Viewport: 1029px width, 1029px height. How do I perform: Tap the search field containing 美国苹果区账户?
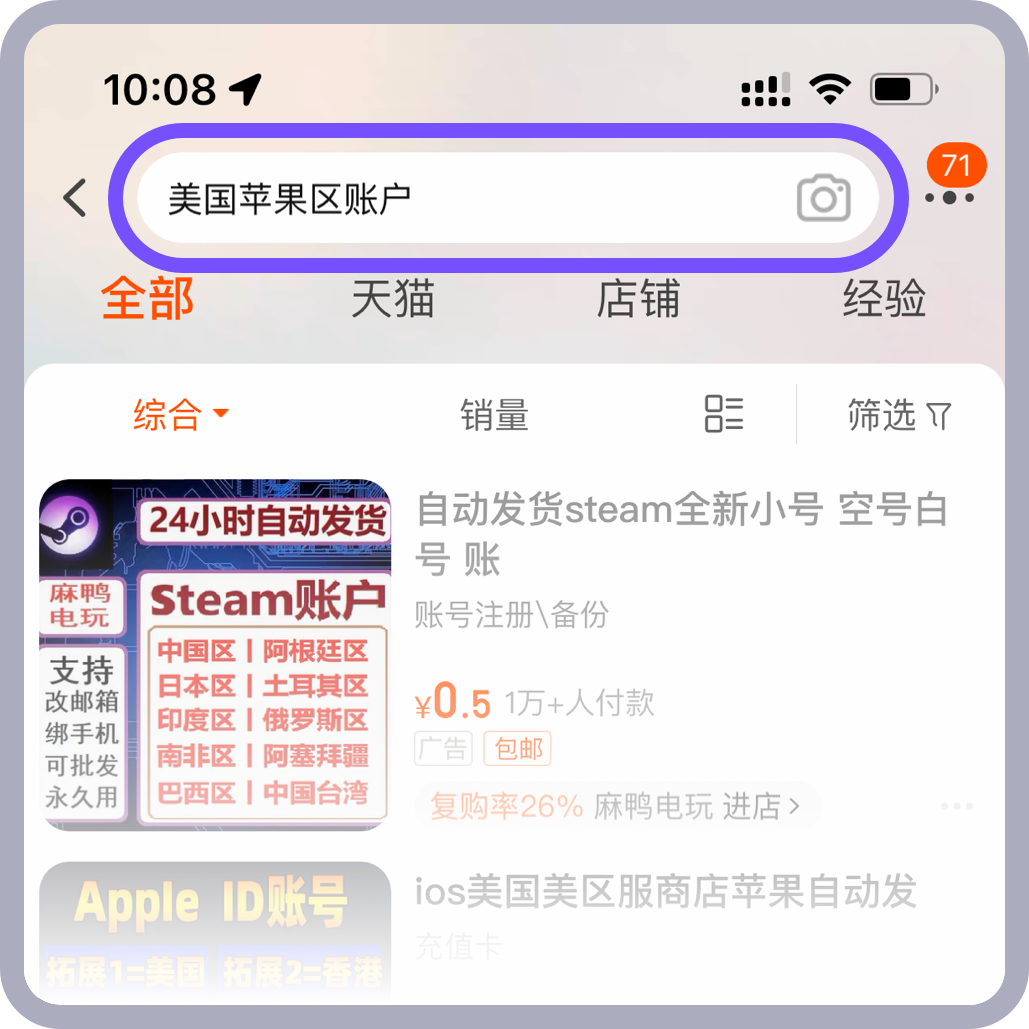(460, 199)
